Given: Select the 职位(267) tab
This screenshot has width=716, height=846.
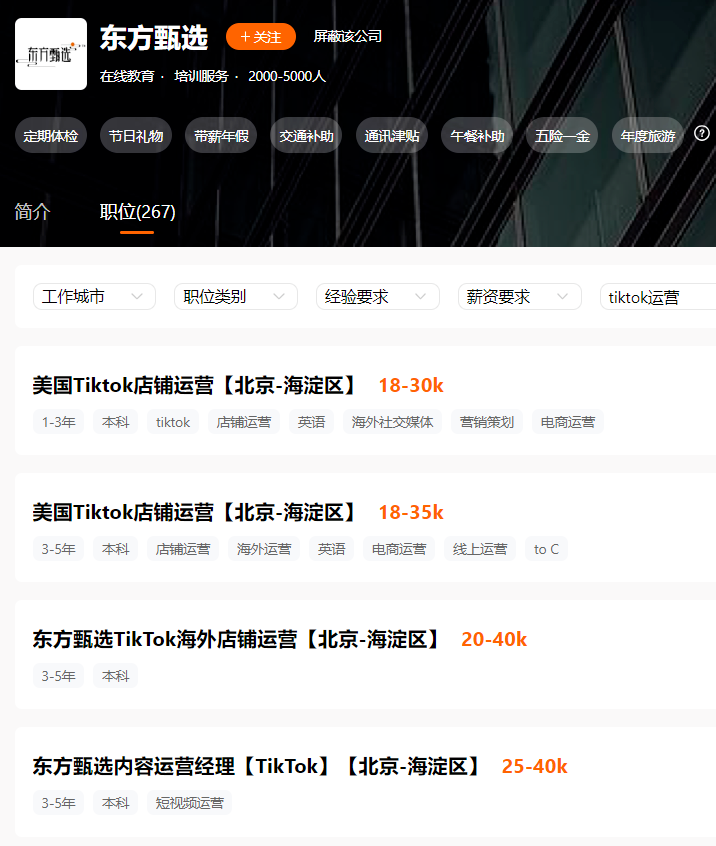Looking at the screenshot, I should point(137,212).
